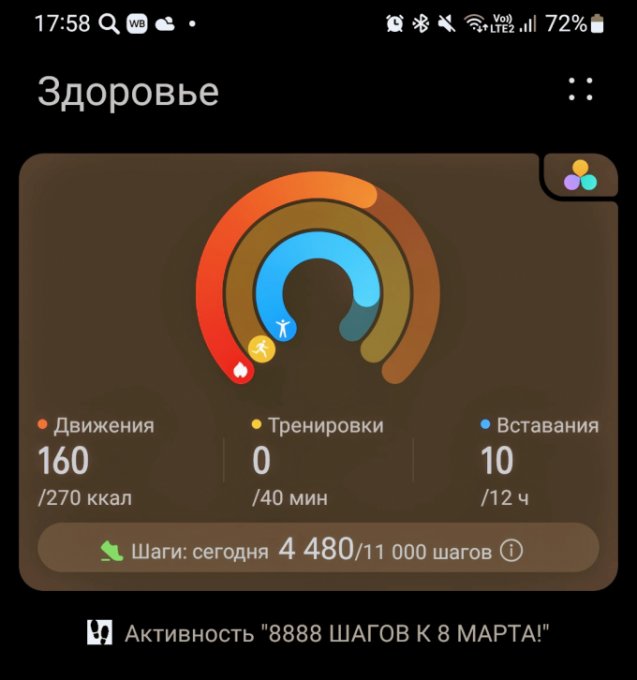637x680 pixels.
Task: Tap the info icon next to steps goal
Action: click(x=511, y=551)
